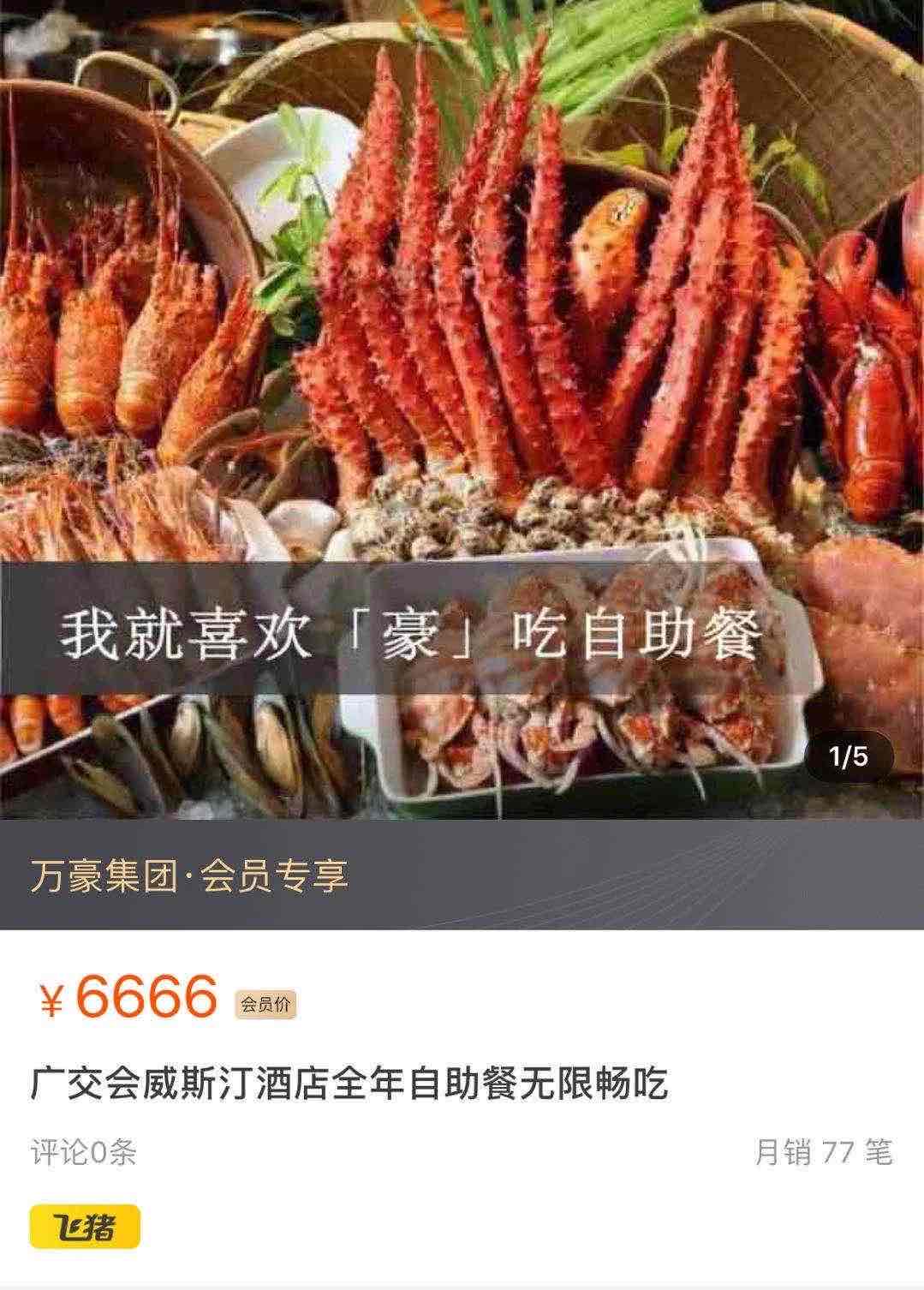Tap the 会员价 price tag

265,1004
